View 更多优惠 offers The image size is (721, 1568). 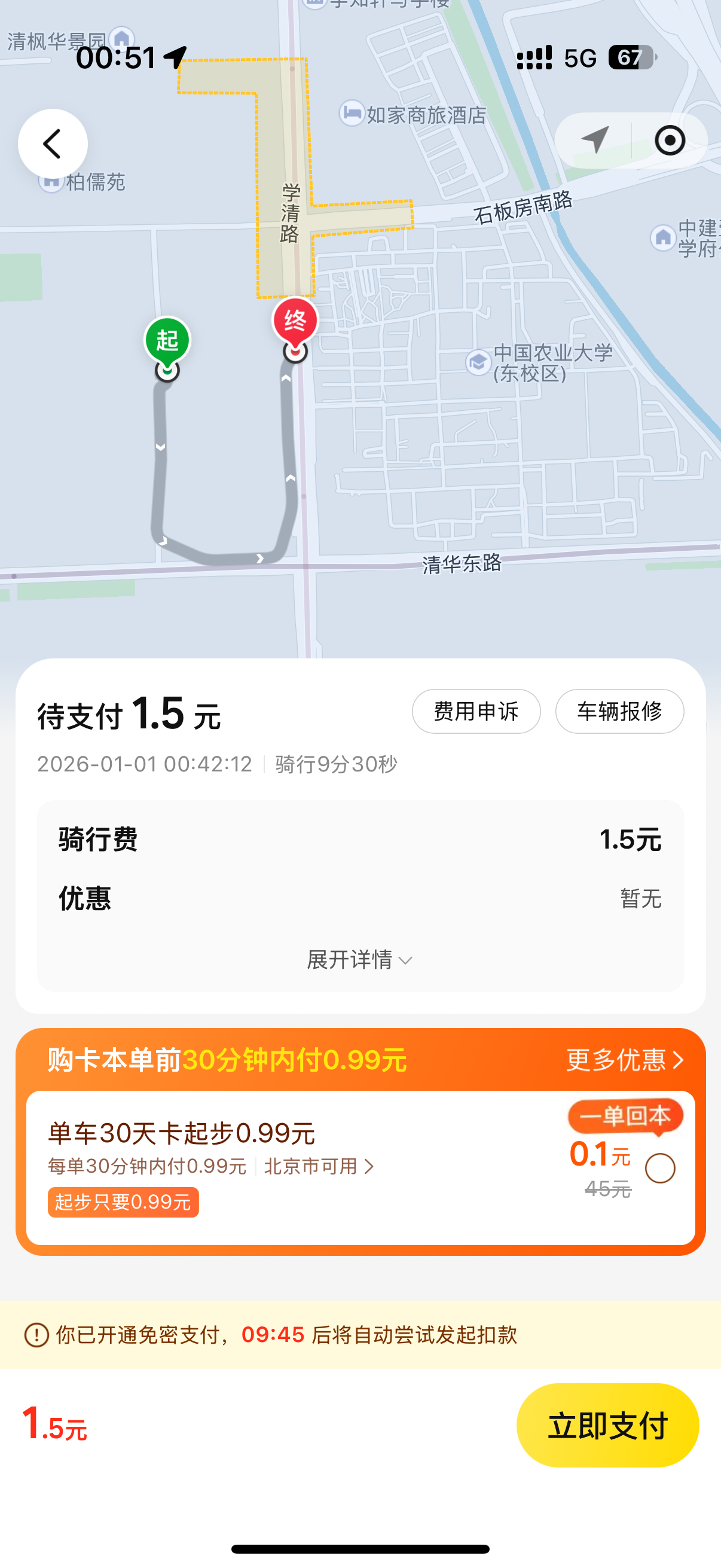point(625,1060)
